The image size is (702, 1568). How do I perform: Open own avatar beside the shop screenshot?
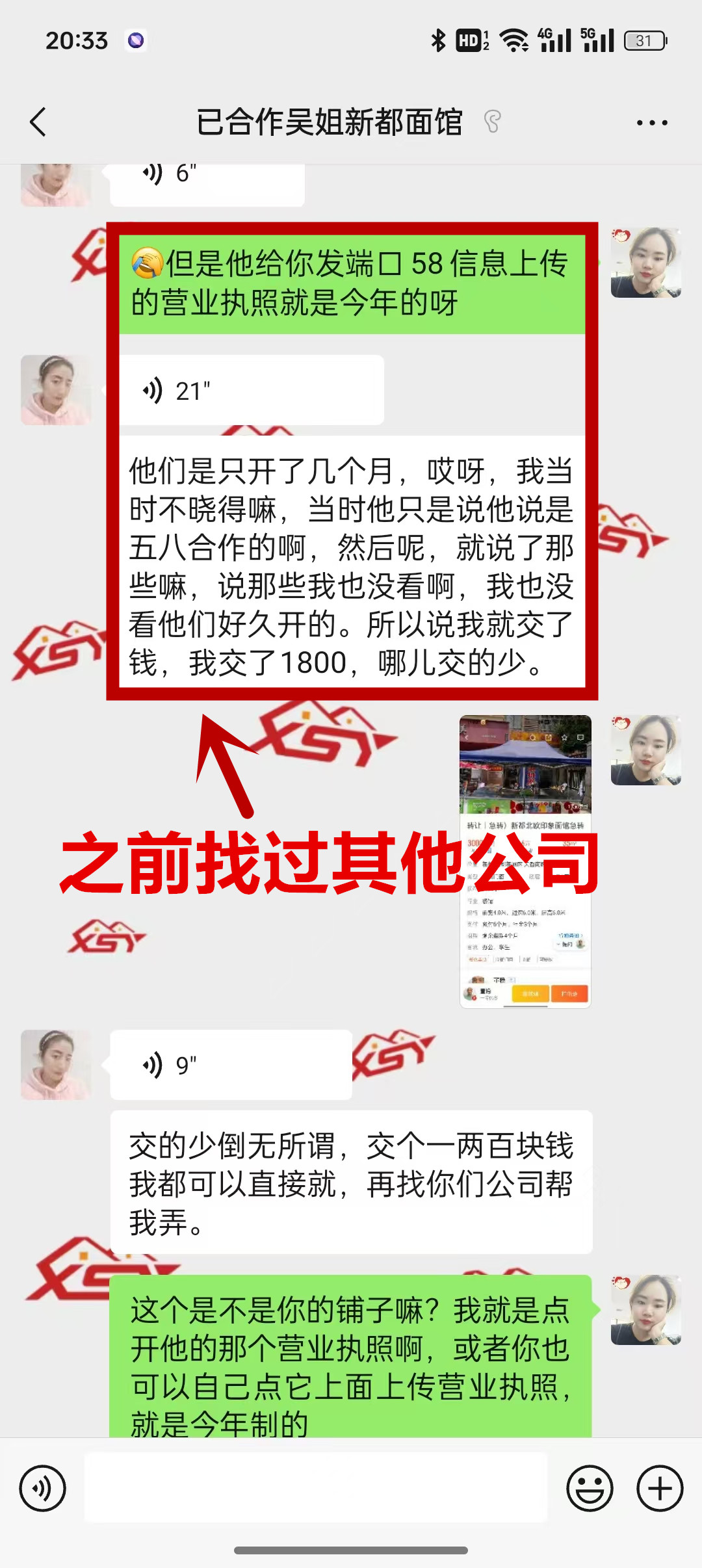click(645, 750)
